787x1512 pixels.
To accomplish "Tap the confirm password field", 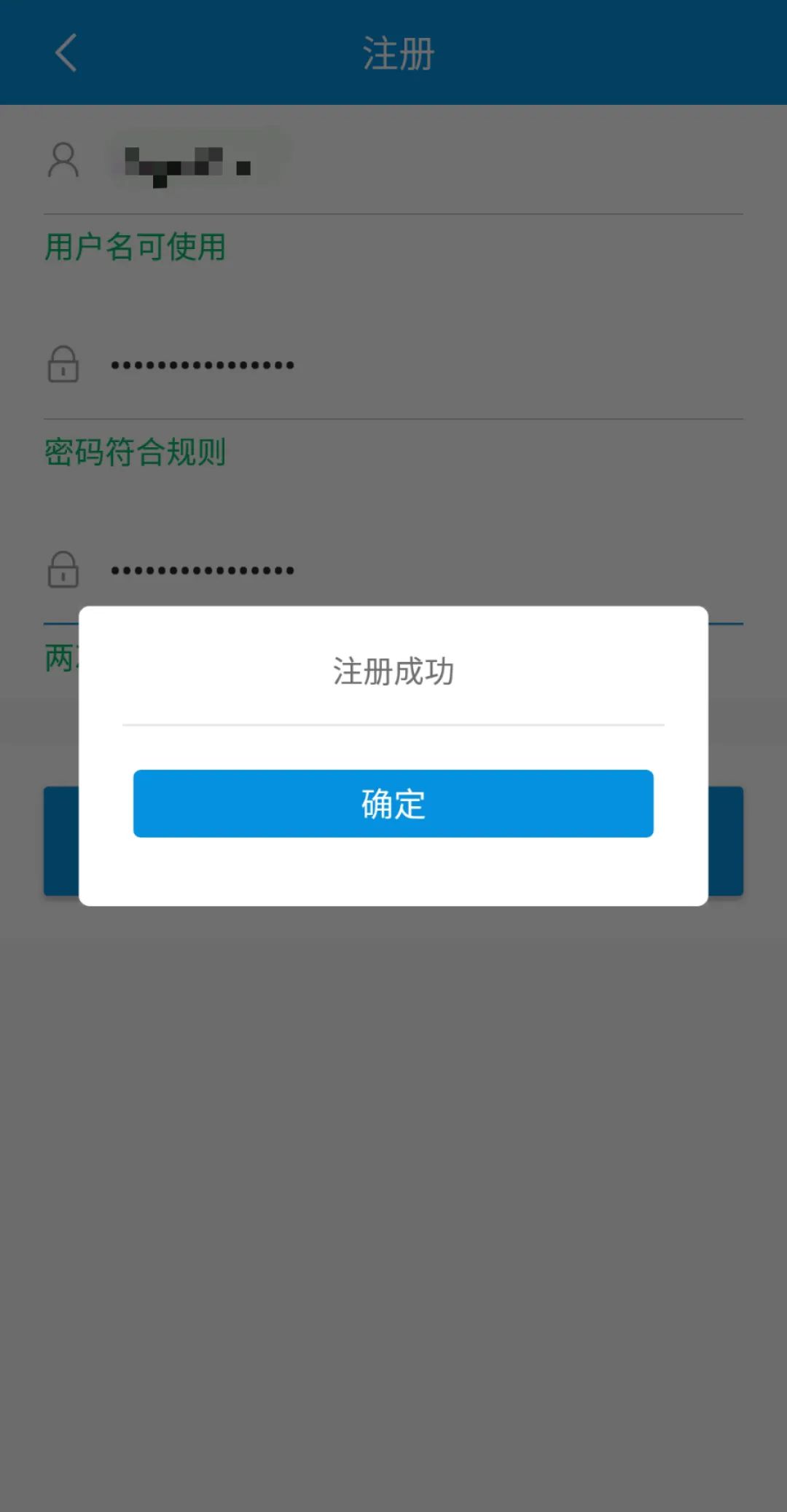I will [393, 570].
